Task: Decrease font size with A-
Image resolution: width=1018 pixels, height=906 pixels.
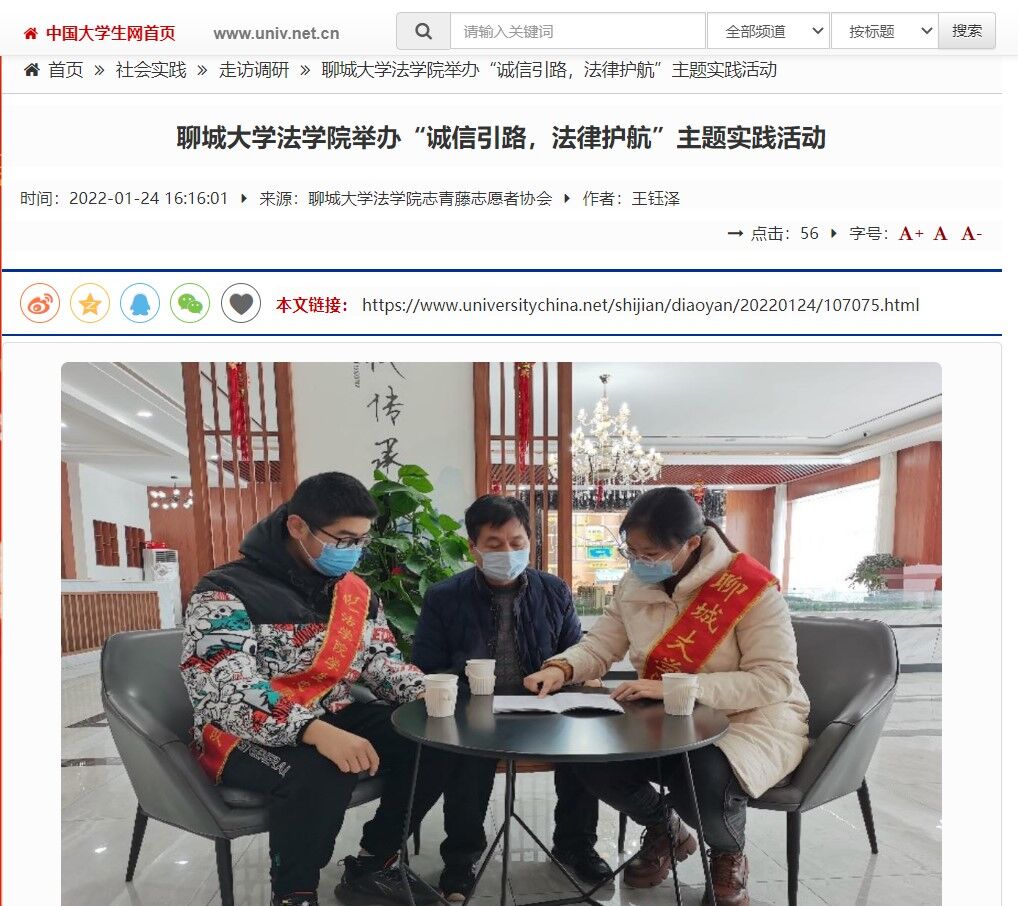Action: click(x=971, y=234)
